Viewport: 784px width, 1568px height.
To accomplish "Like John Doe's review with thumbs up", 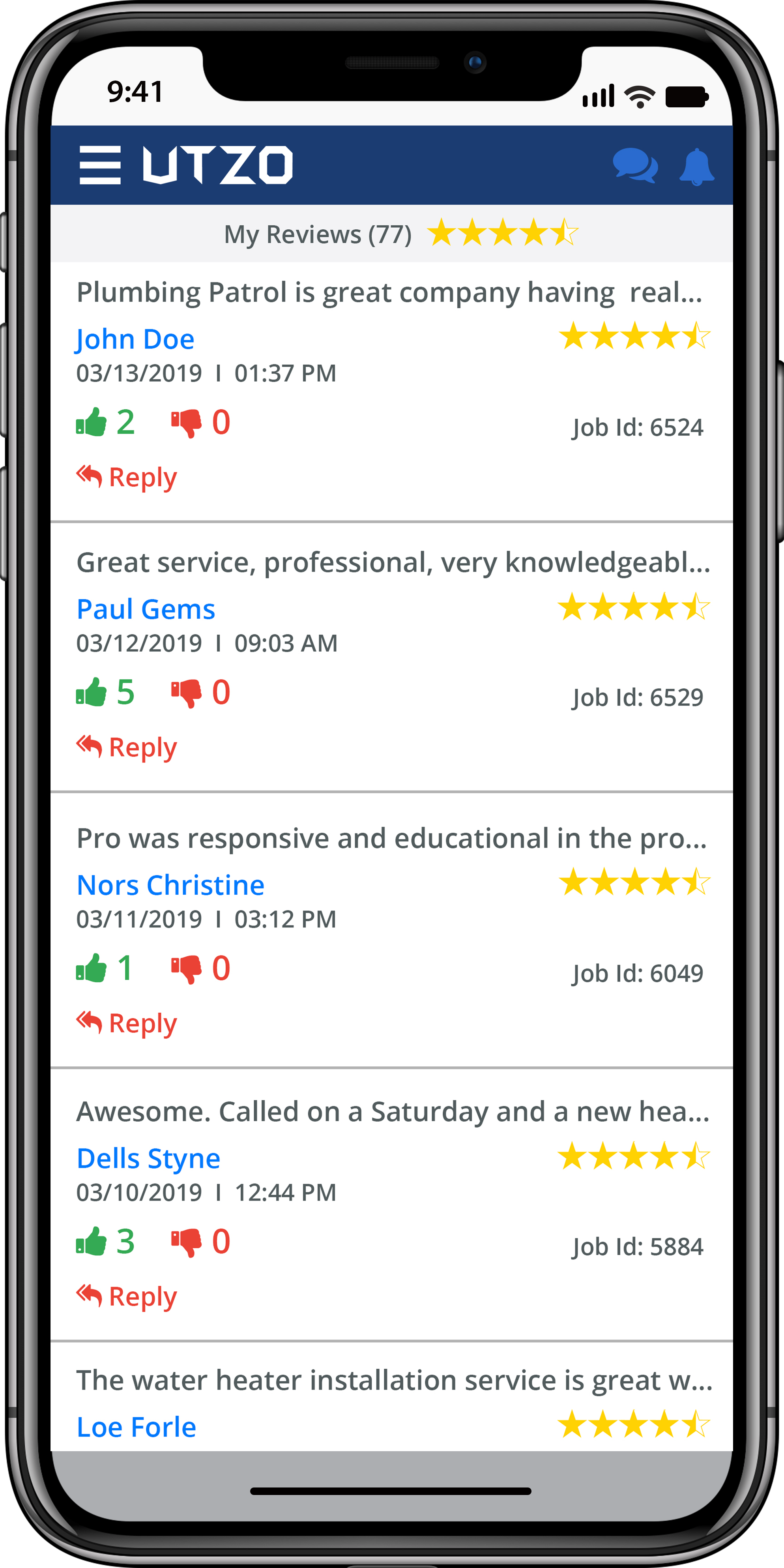I will [91, 422].
